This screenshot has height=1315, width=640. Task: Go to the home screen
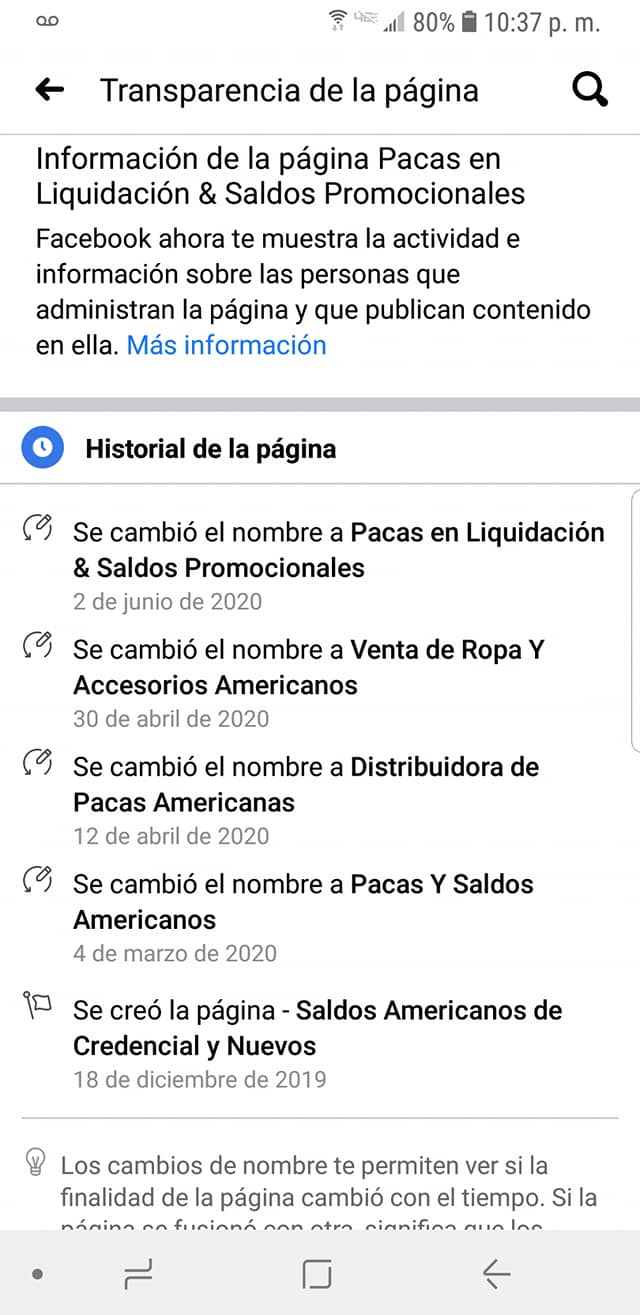316,1273
